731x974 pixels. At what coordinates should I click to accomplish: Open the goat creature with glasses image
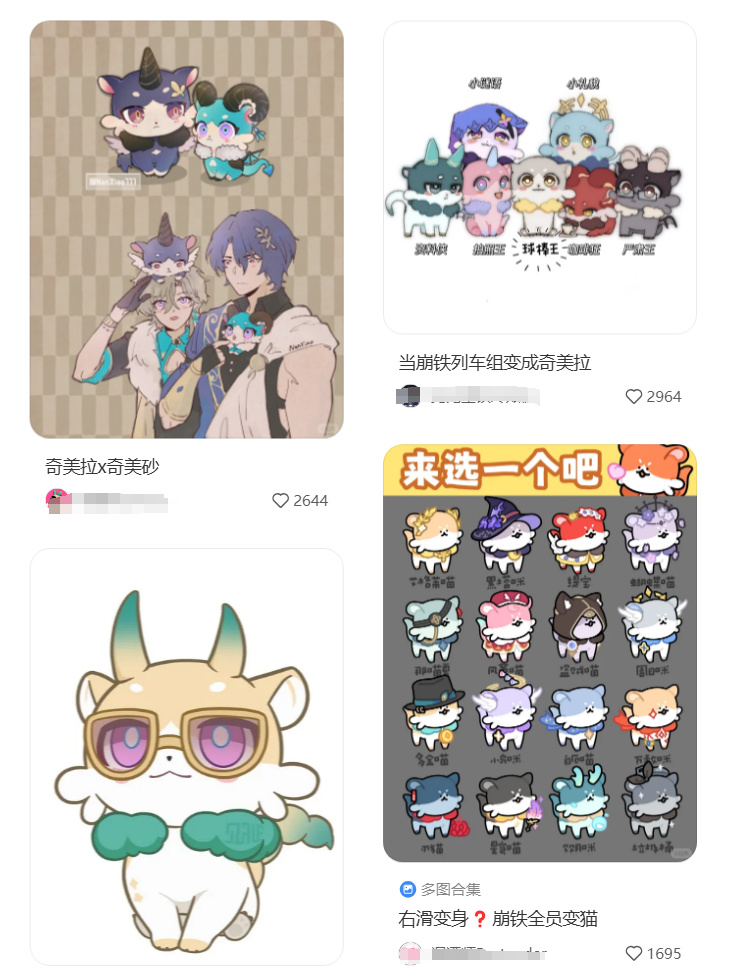186,755
